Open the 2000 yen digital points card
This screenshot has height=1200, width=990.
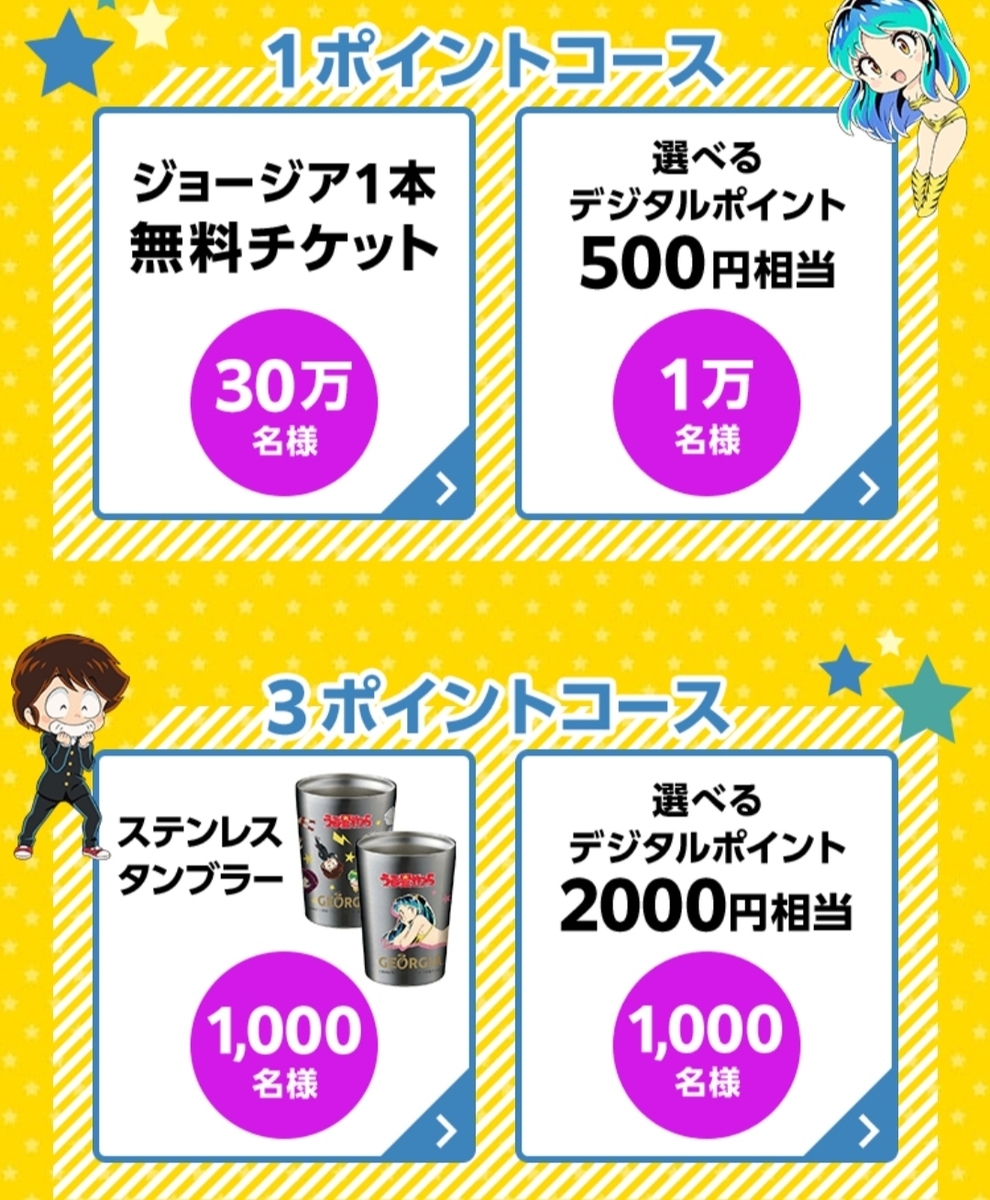click(706, 955)
